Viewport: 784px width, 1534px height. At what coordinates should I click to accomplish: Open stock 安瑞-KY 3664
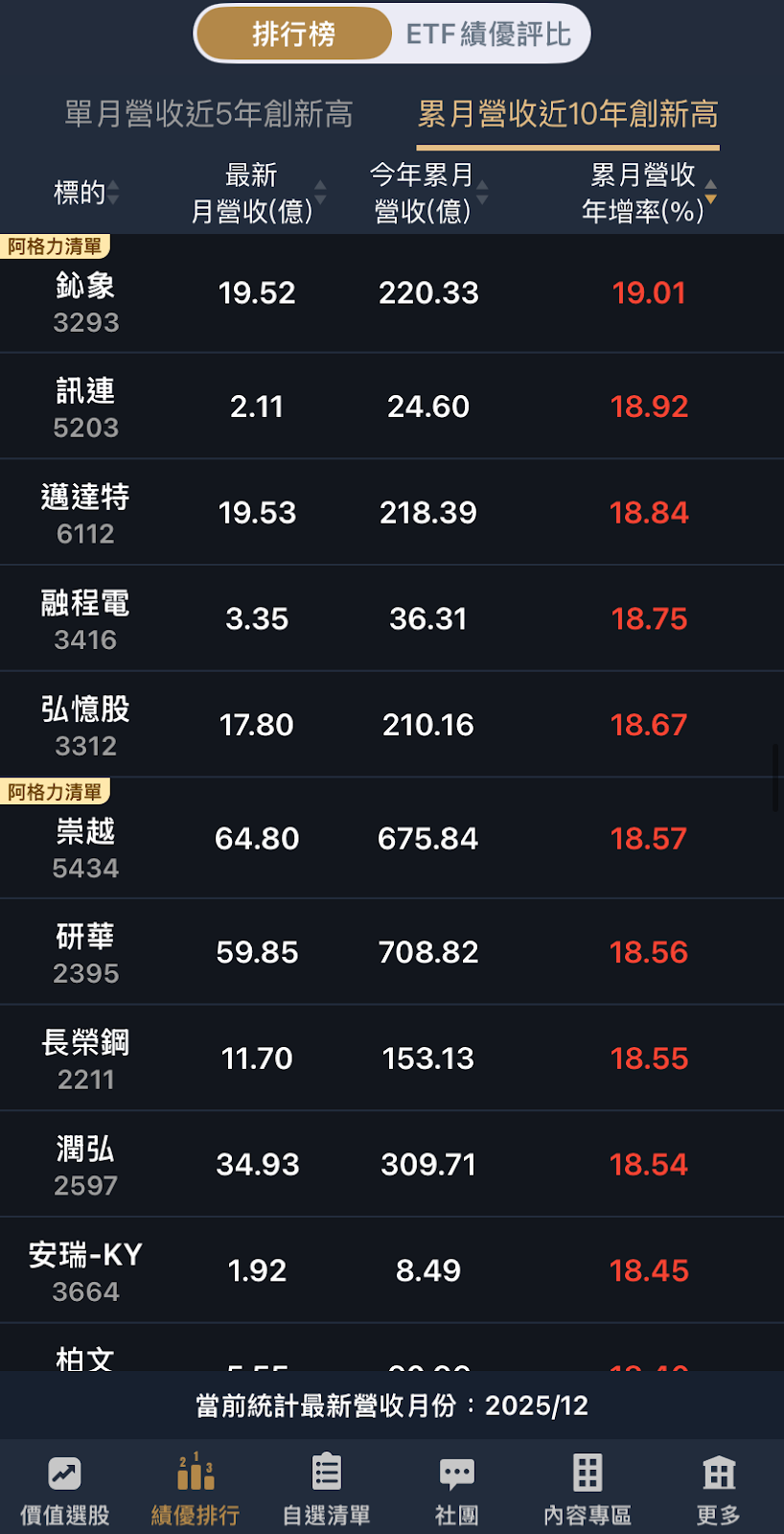(85, 1271)
